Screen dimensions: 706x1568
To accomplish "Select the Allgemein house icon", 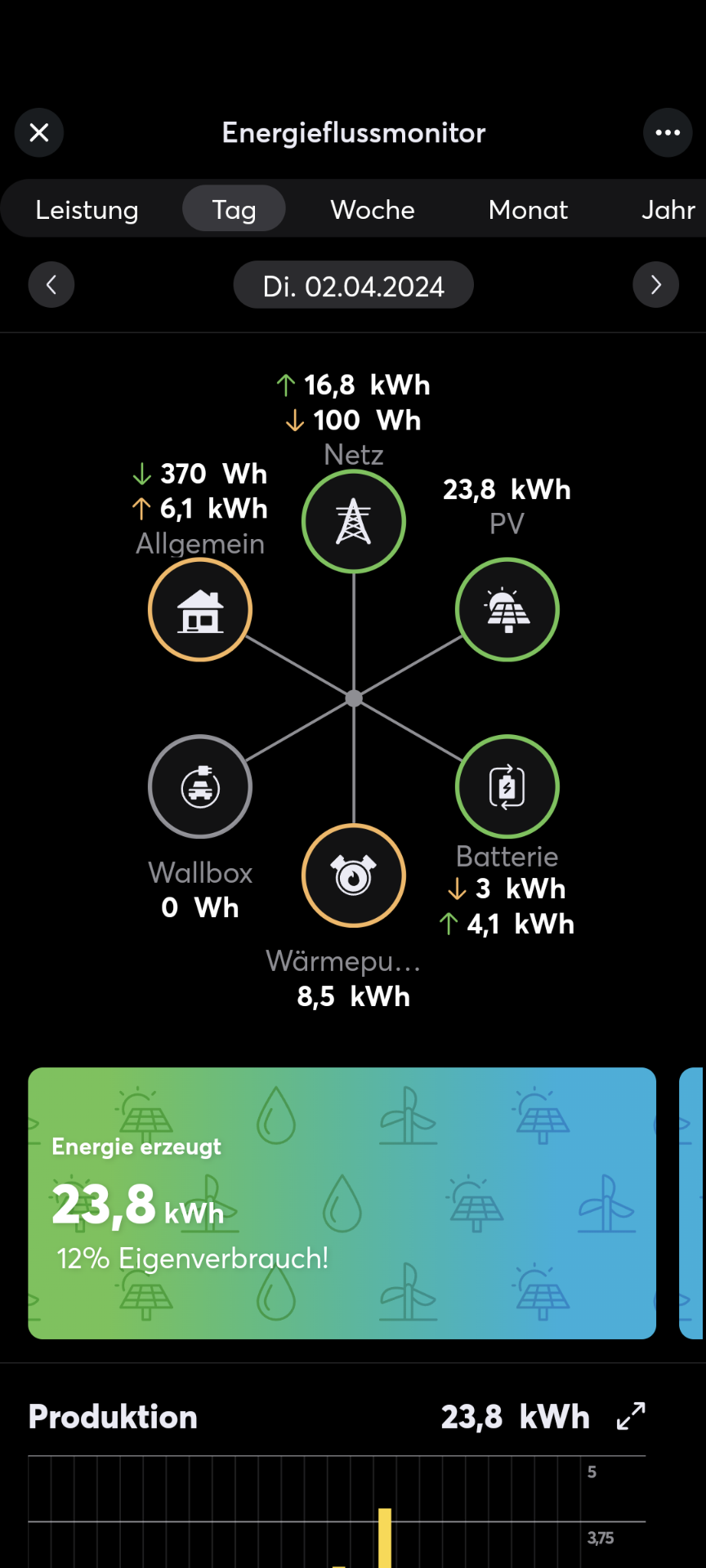I will pyautogui.click(x=200, y=610).
